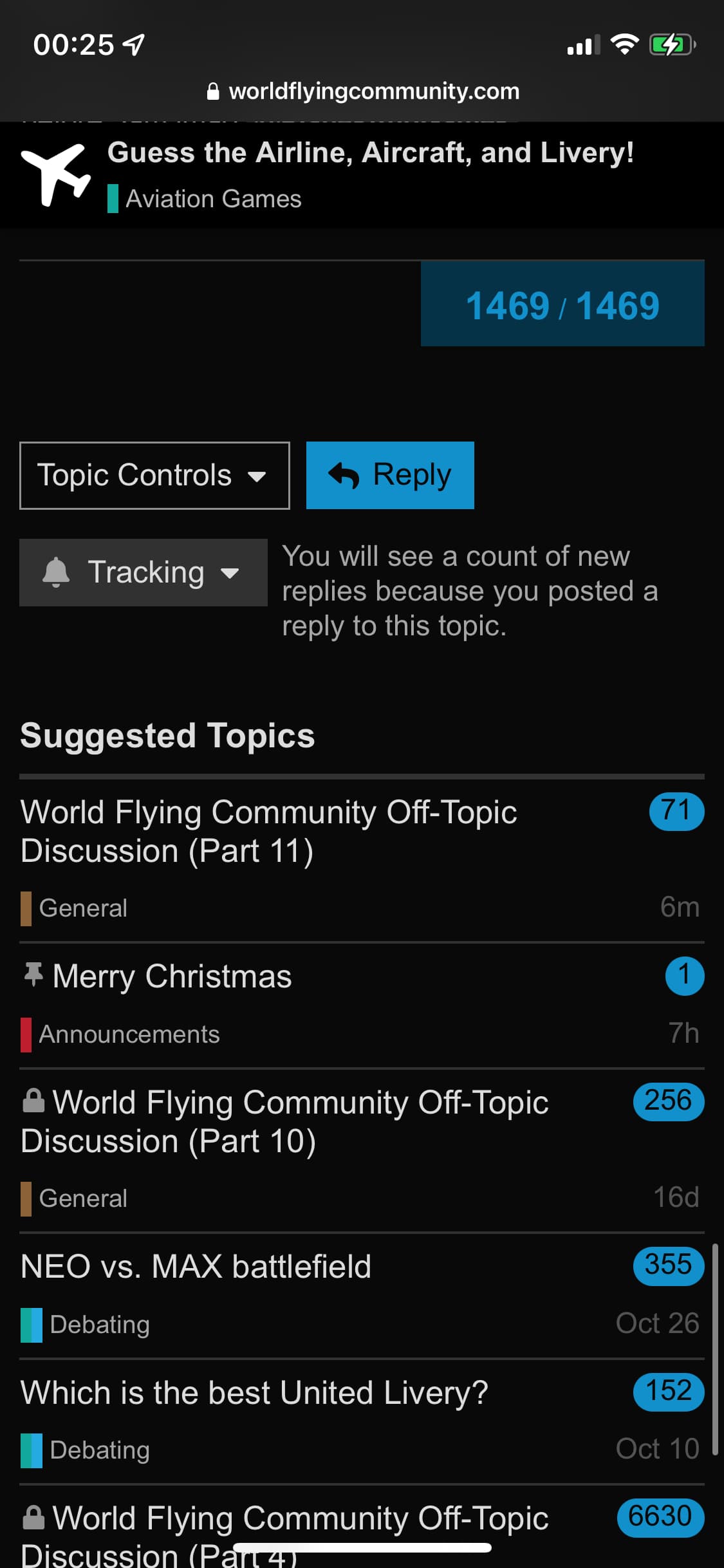
Task: Open Off-Topic Discussion (Part 4)
Action: click(284, 1535)
